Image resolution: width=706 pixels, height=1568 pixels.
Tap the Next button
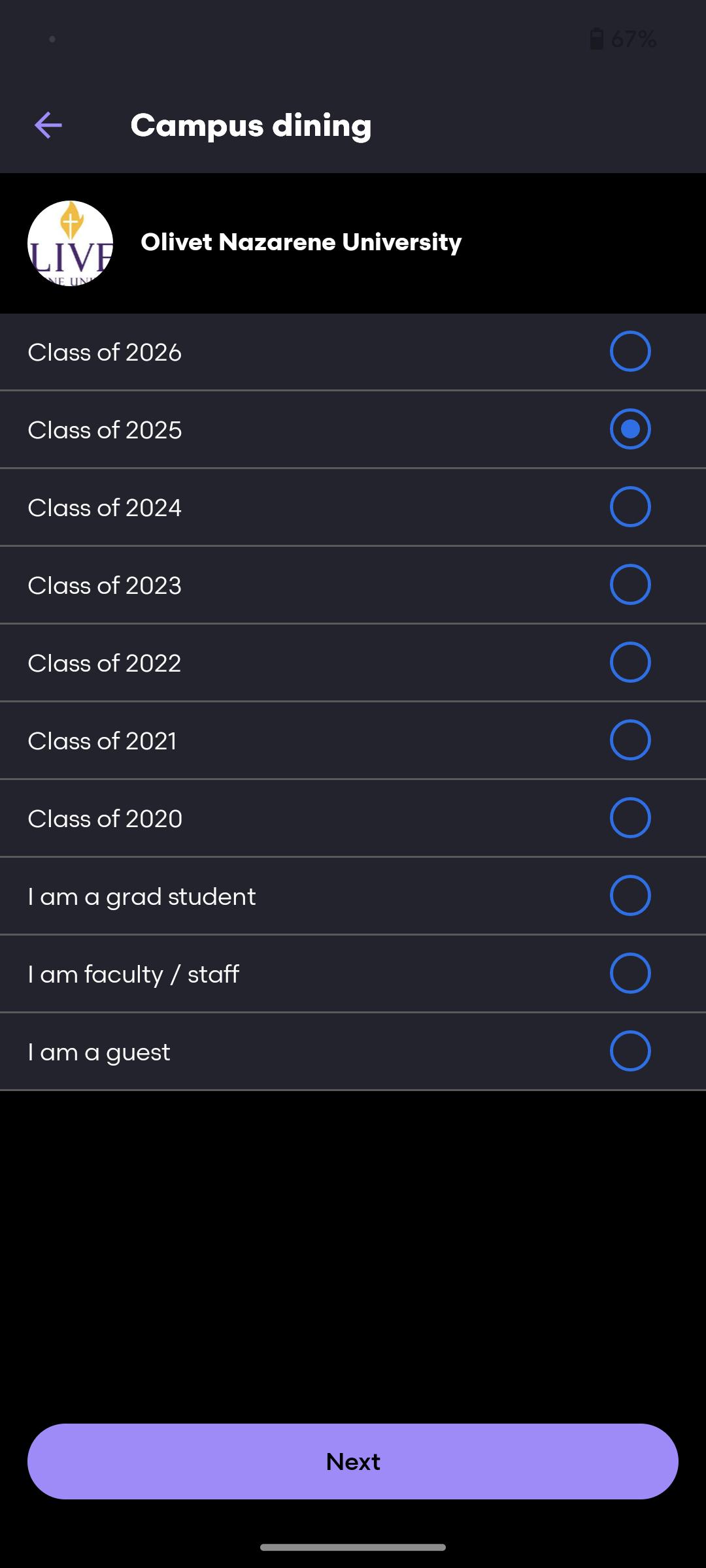pos(353,1462)
